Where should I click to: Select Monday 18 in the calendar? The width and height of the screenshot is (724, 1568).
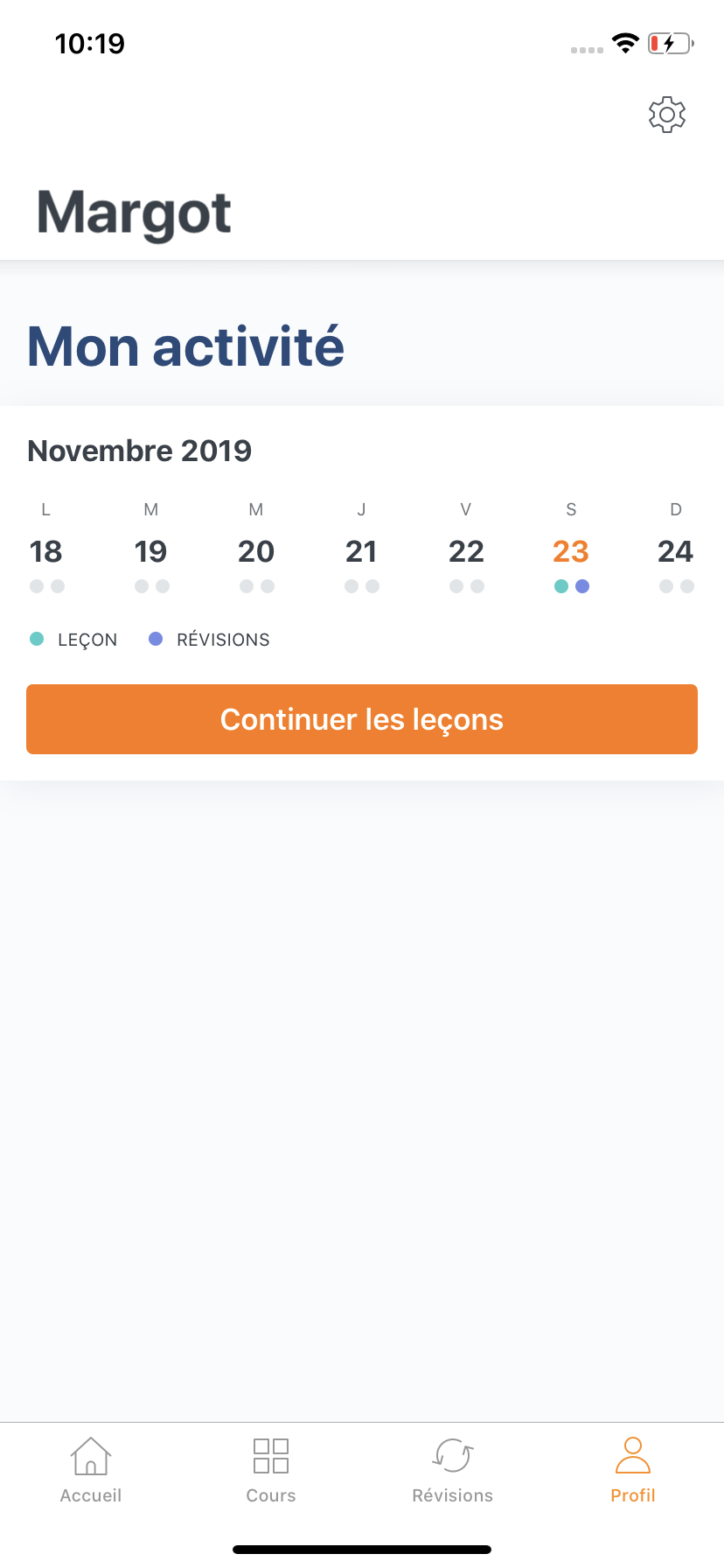point(46,551)
